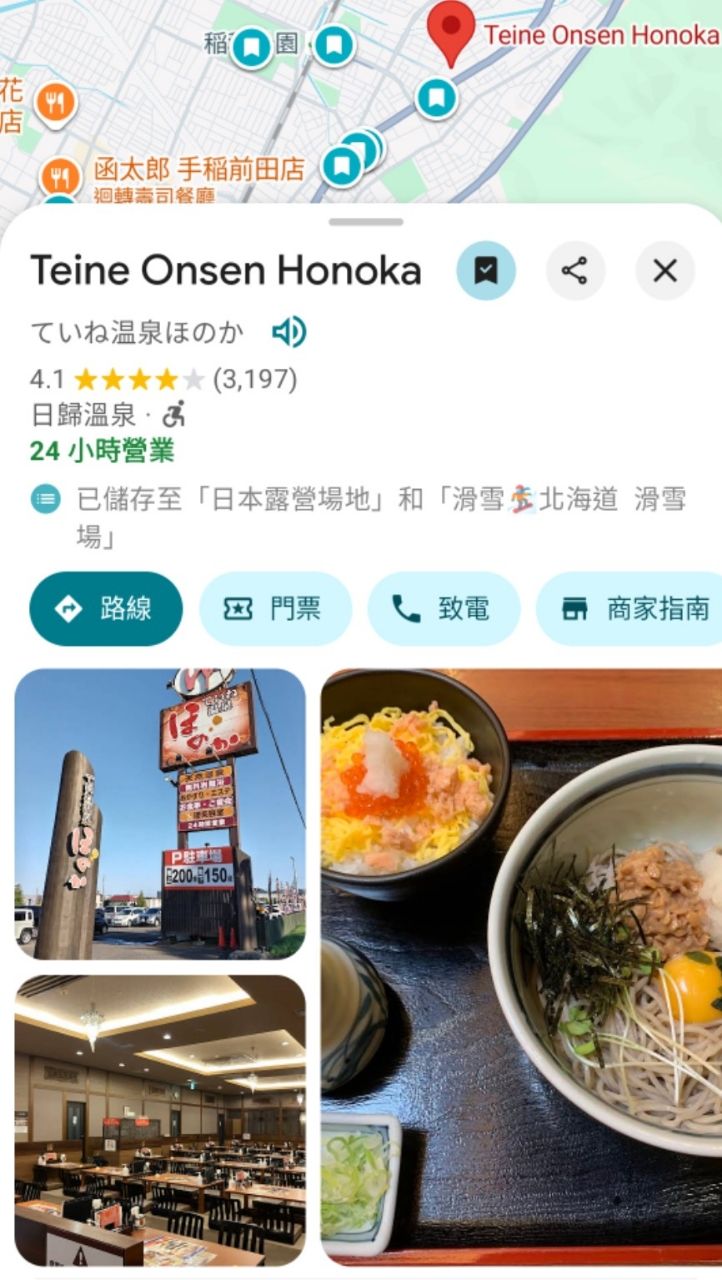
Task: Call the onsen via 致電
Action: tap(443, 608)
